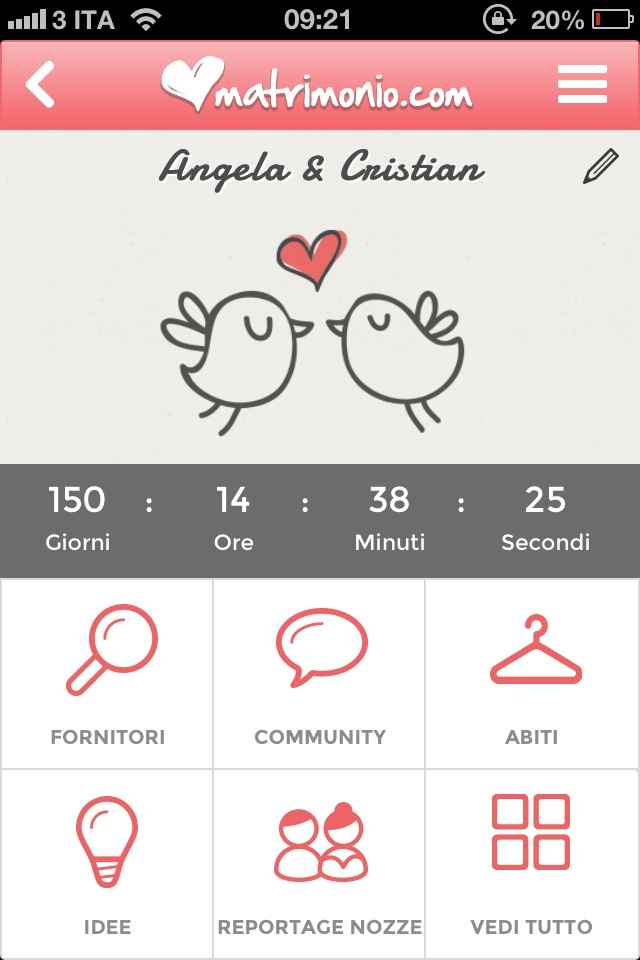Screen dimensions: 640x960
Task: Open the Community section
Action: (319, 675)
